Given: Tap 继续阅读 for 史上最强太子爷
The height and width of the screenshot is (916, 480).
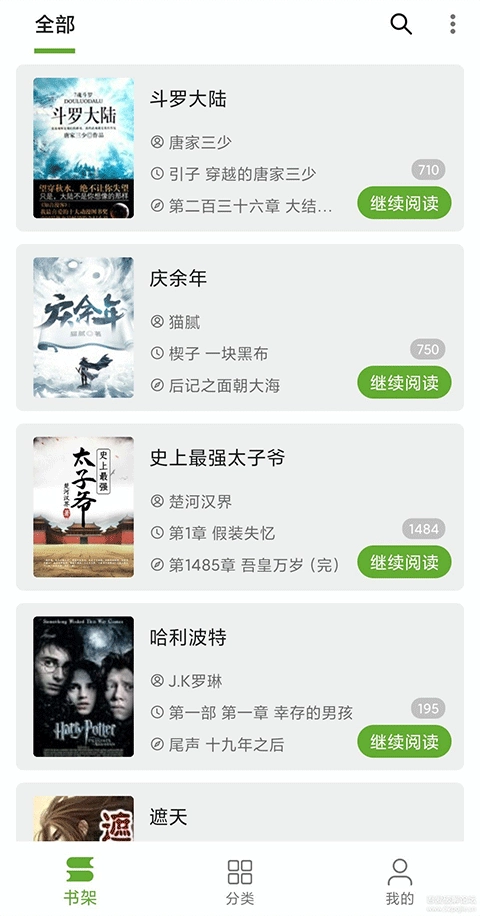Looking at the screenshot, I should (404, 562).
